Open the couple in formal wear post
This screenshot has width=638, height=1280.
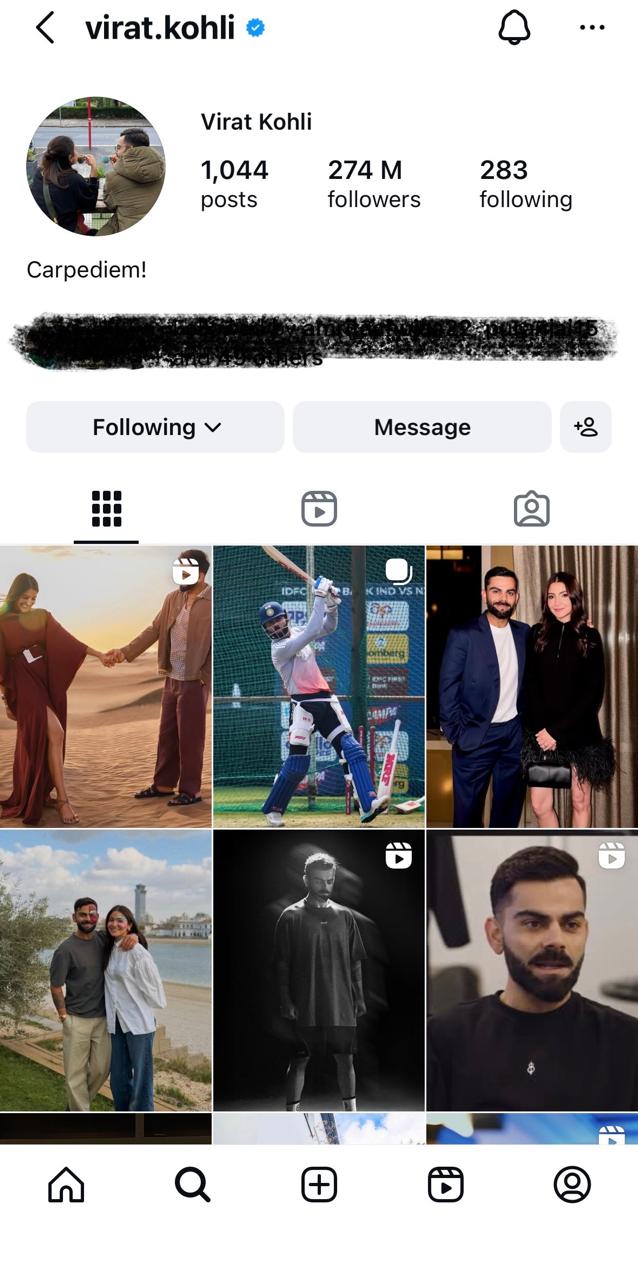click(x=532, y=686)
